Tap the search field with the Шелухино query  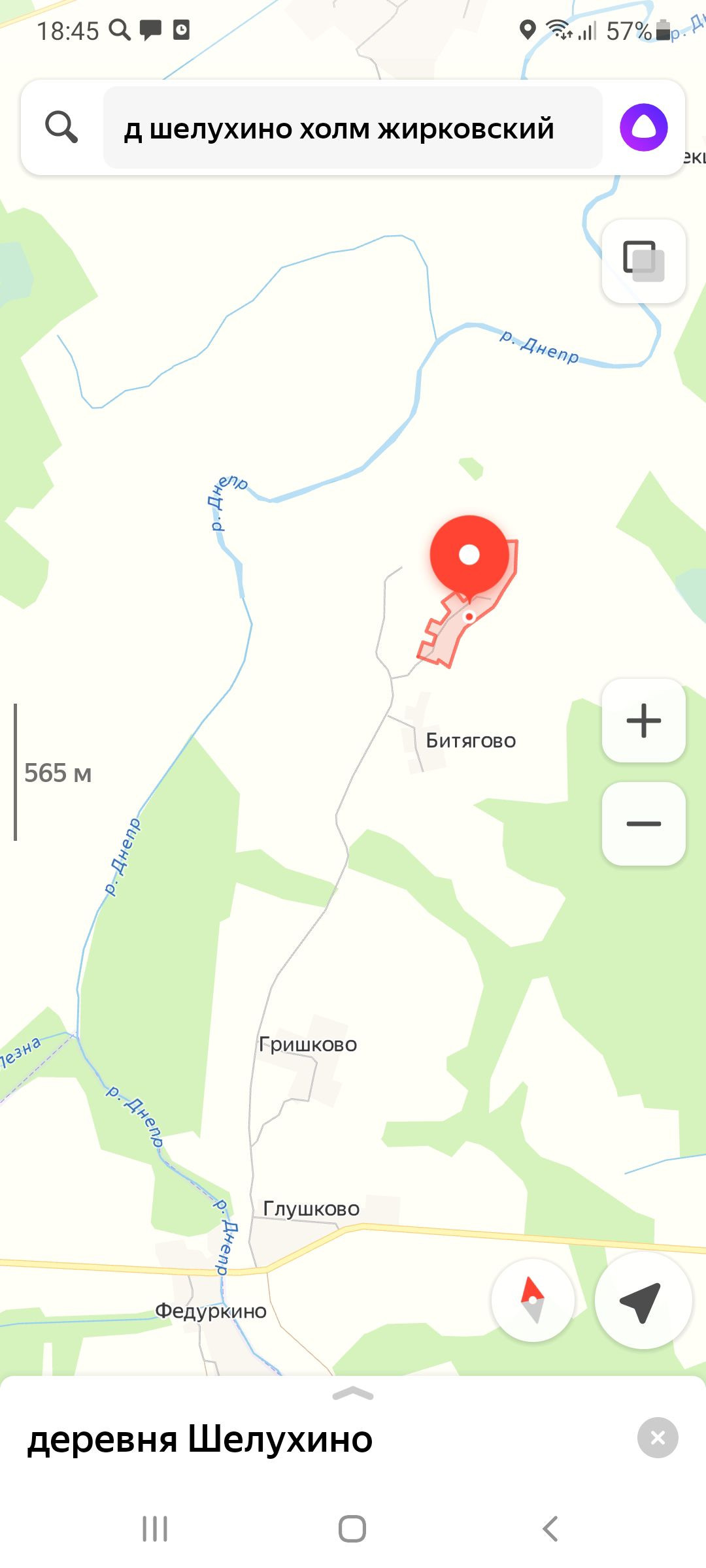coord(352,128)
